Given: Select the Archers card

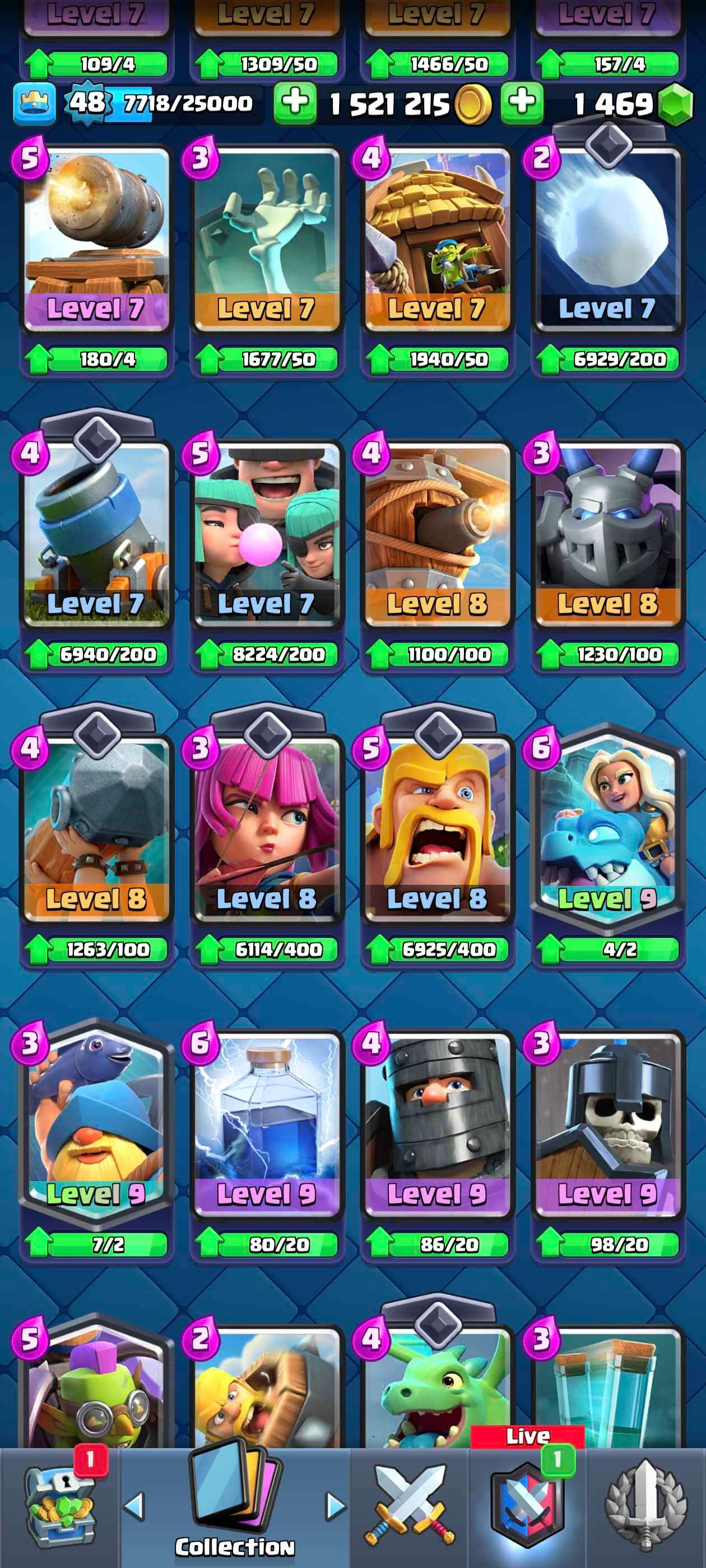Looking at the screenshot, I should [x=266, y=828].
